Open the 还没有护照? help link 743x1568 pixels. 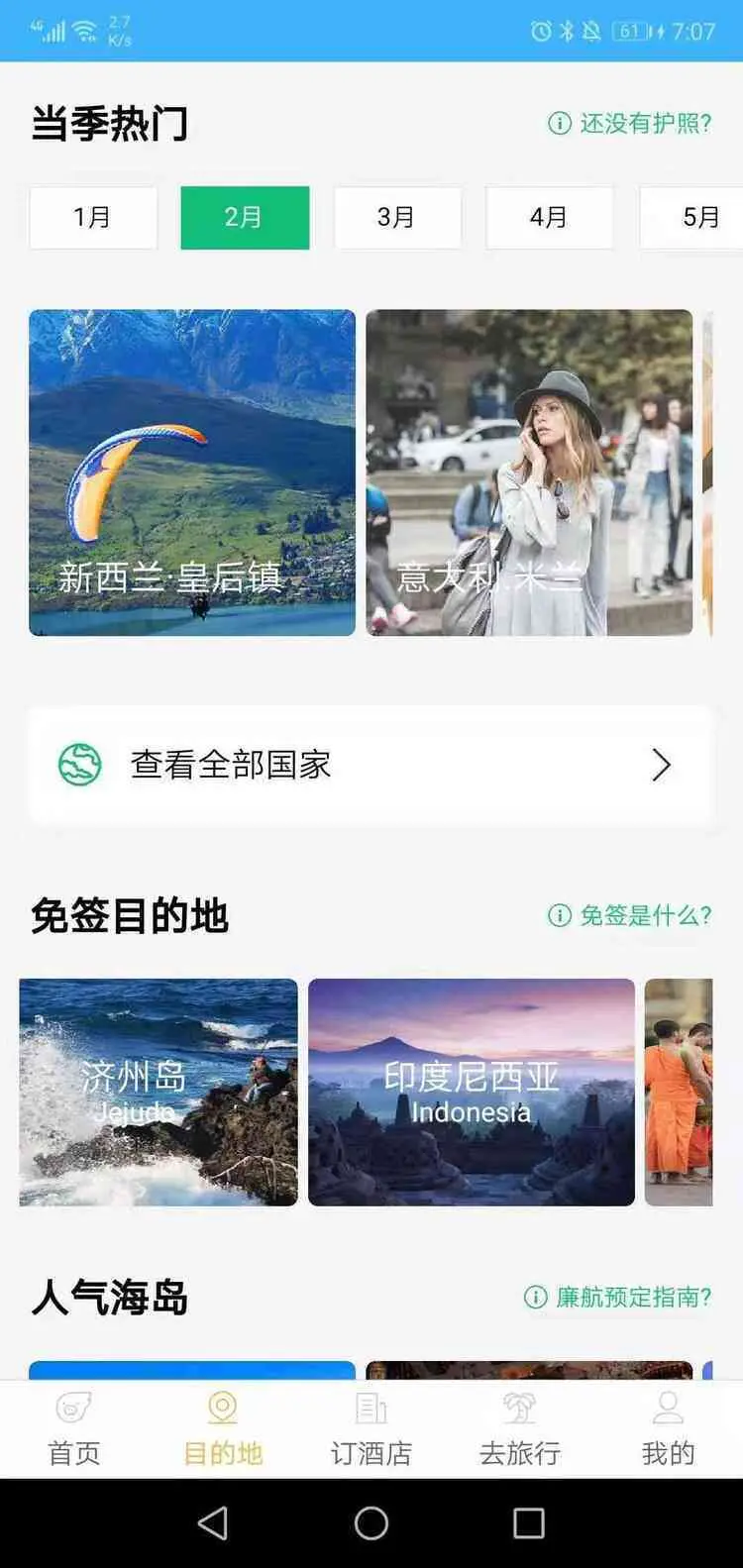[x=630, y=123]
